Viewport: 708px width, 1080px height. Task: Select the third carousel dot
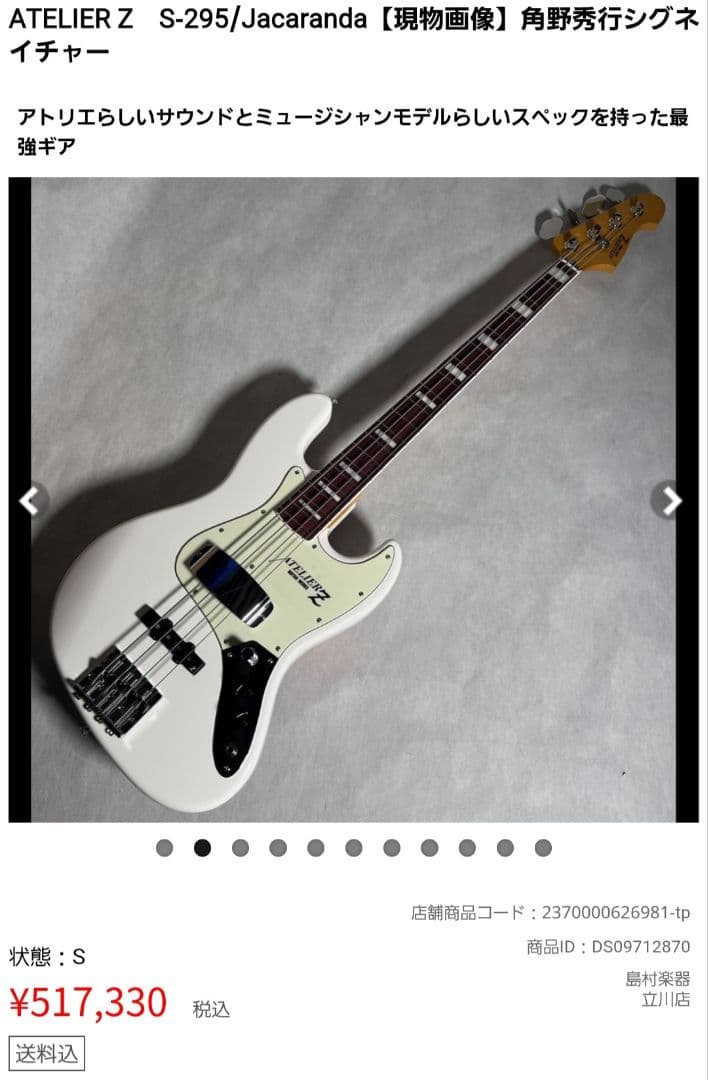240,848
